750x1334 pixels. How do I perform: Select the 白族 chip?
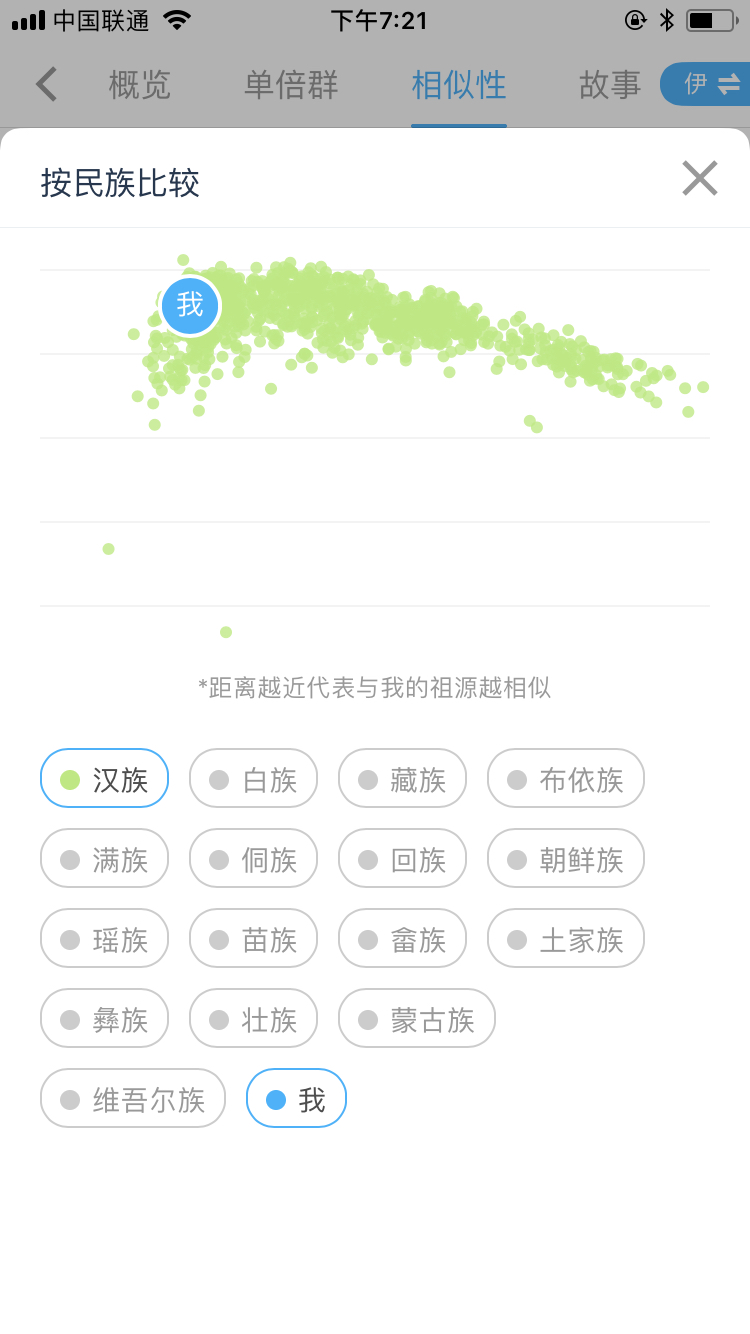point(253,778)
